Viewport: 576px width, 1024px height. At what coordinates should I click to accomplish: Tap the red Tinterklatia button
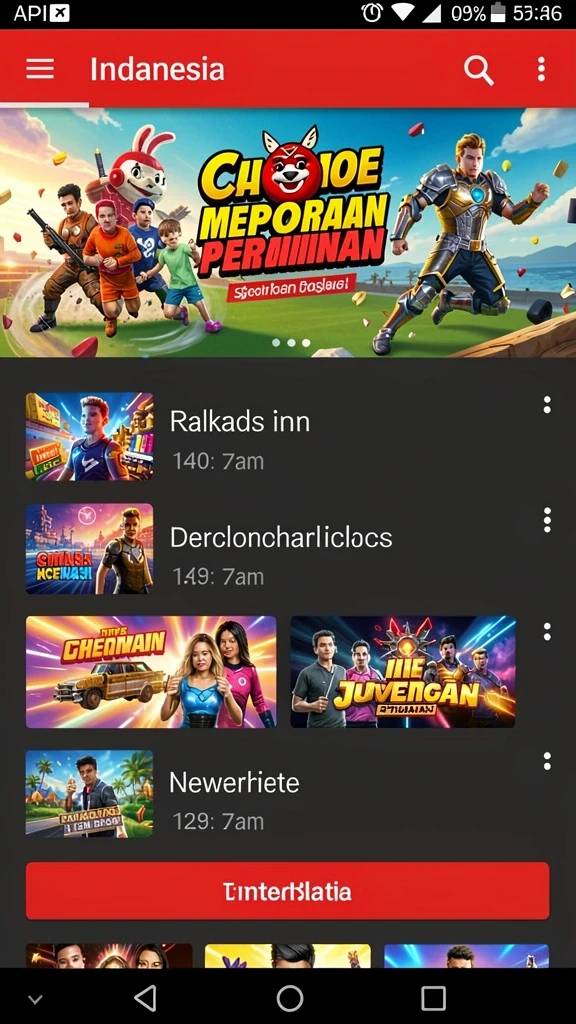click(287, 891)
